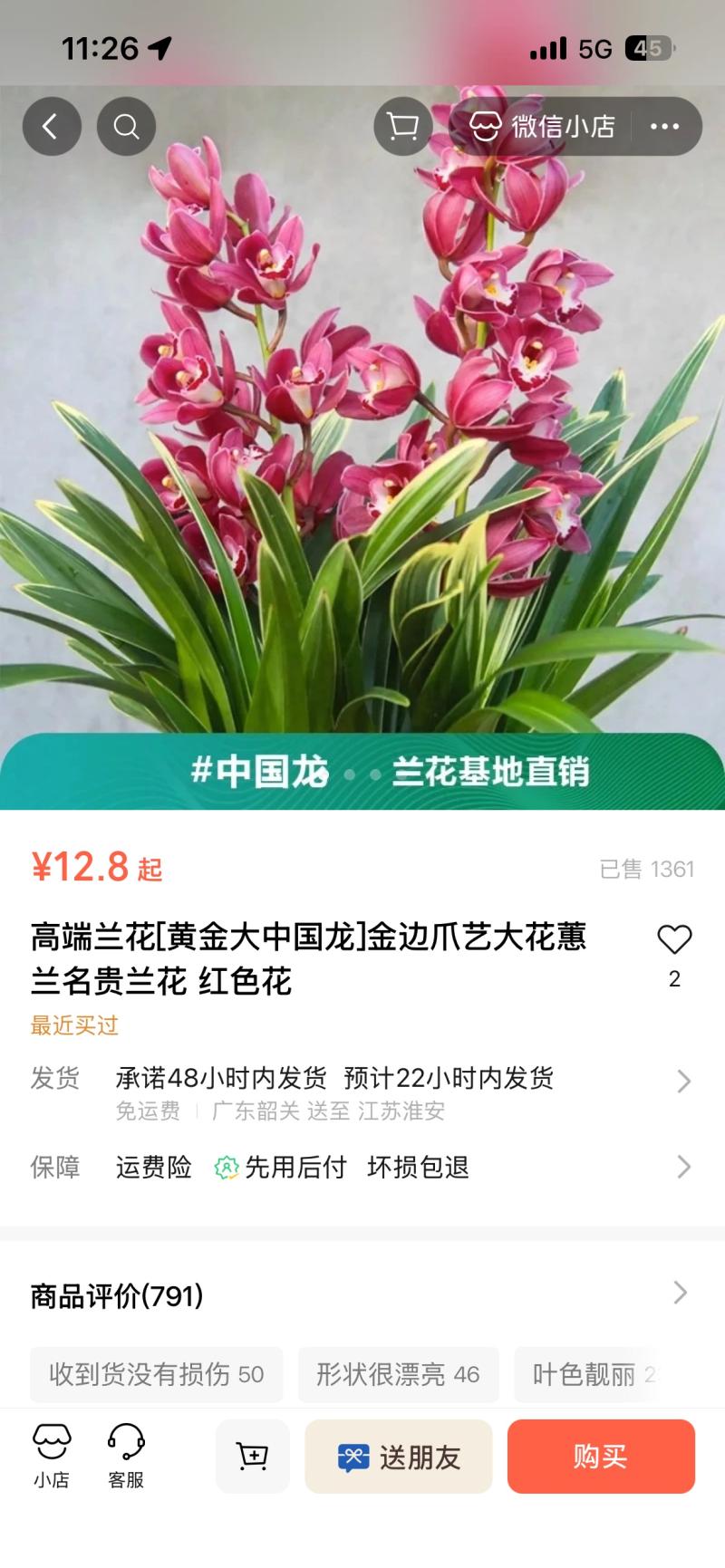Open the 发货 shipping details row
Screen dimensions: 725x1568
(362, 1091)
